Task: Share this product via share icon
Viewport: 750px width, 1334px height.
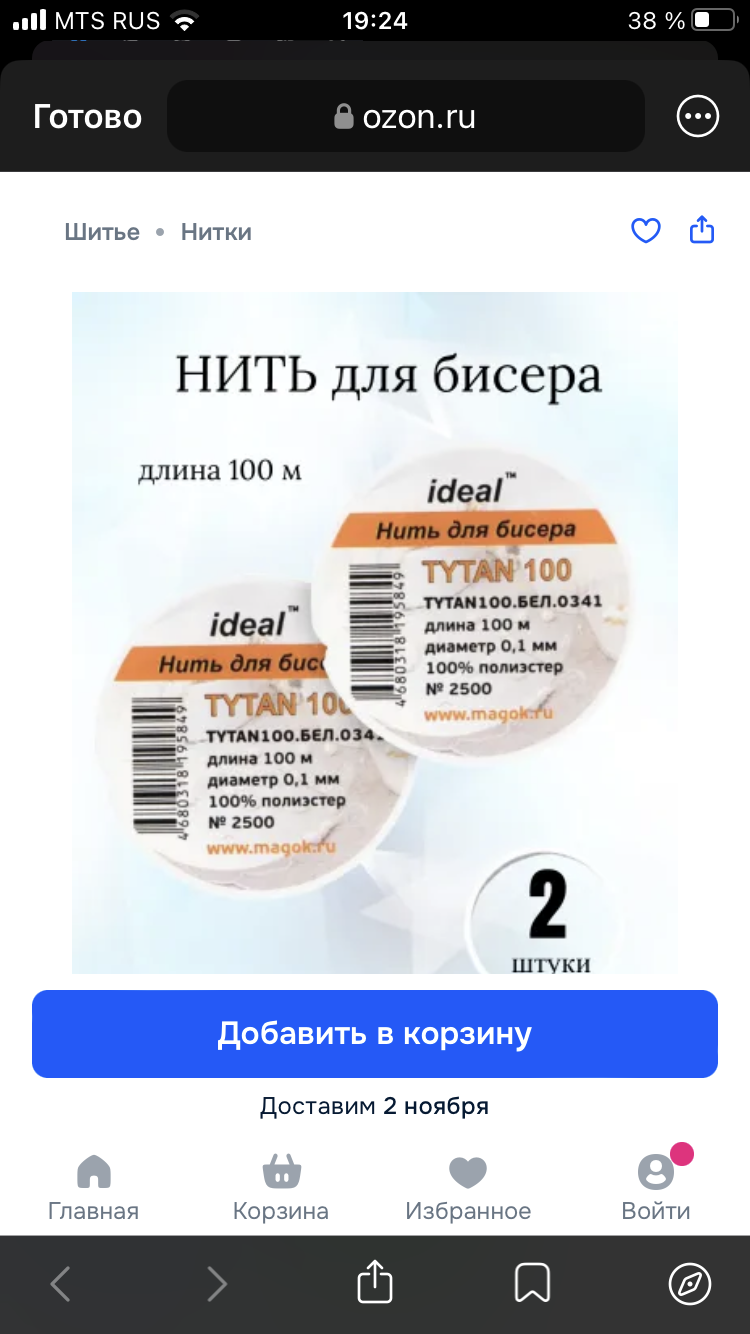Action: click(702, 230)
